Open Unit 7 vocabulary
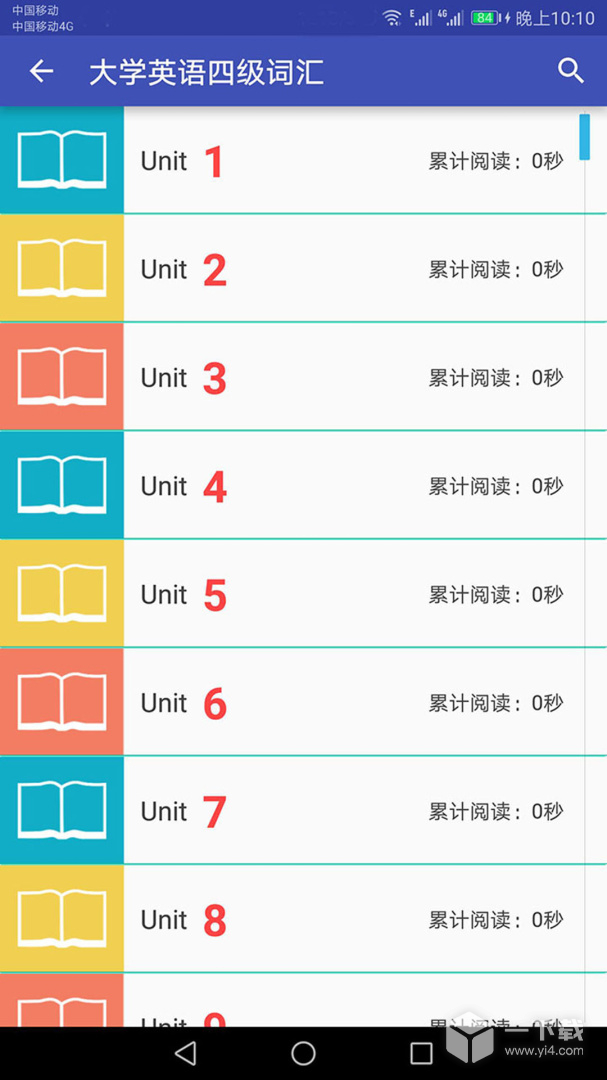607x1080 pixels. (x=300, y=811)
